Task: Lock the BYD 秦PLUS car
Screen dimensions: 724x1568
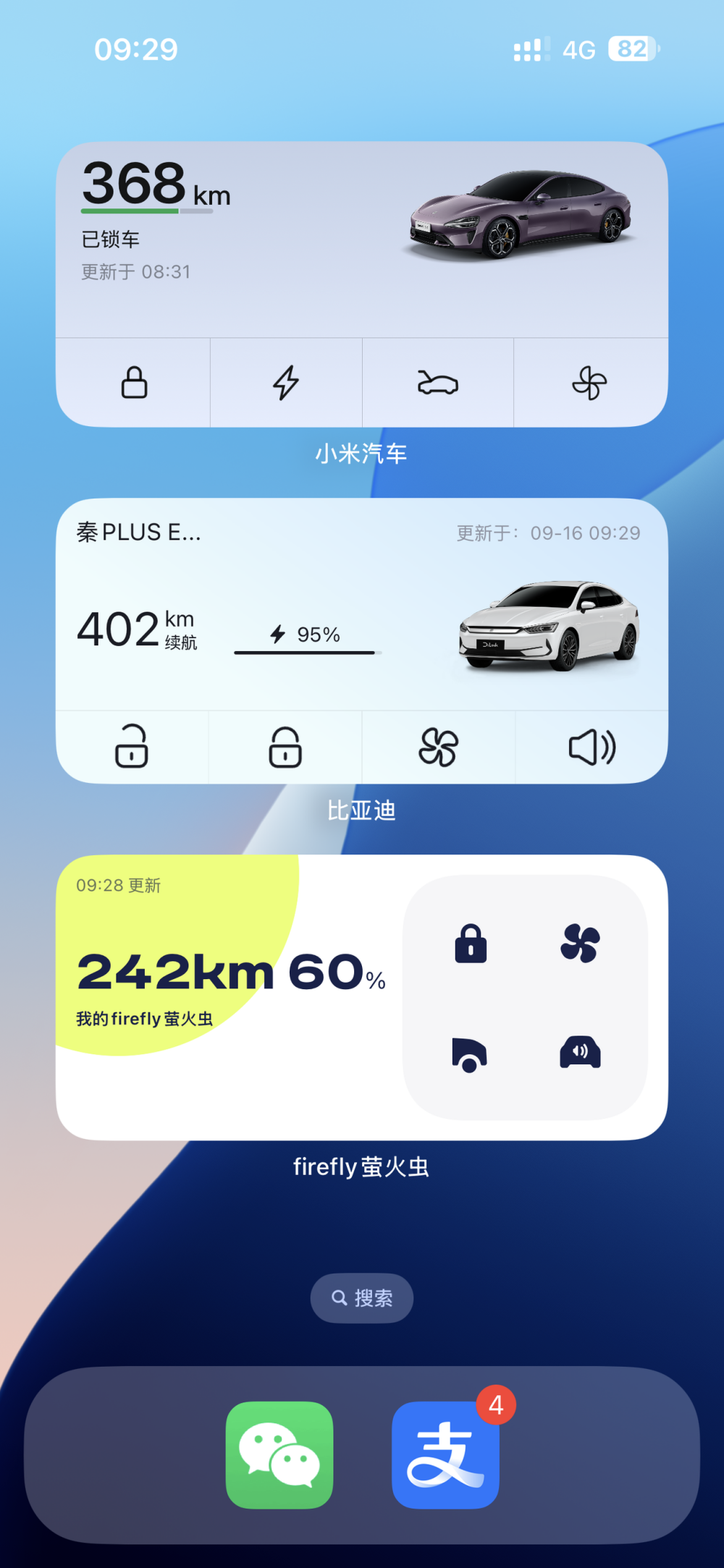Action: 285,747
